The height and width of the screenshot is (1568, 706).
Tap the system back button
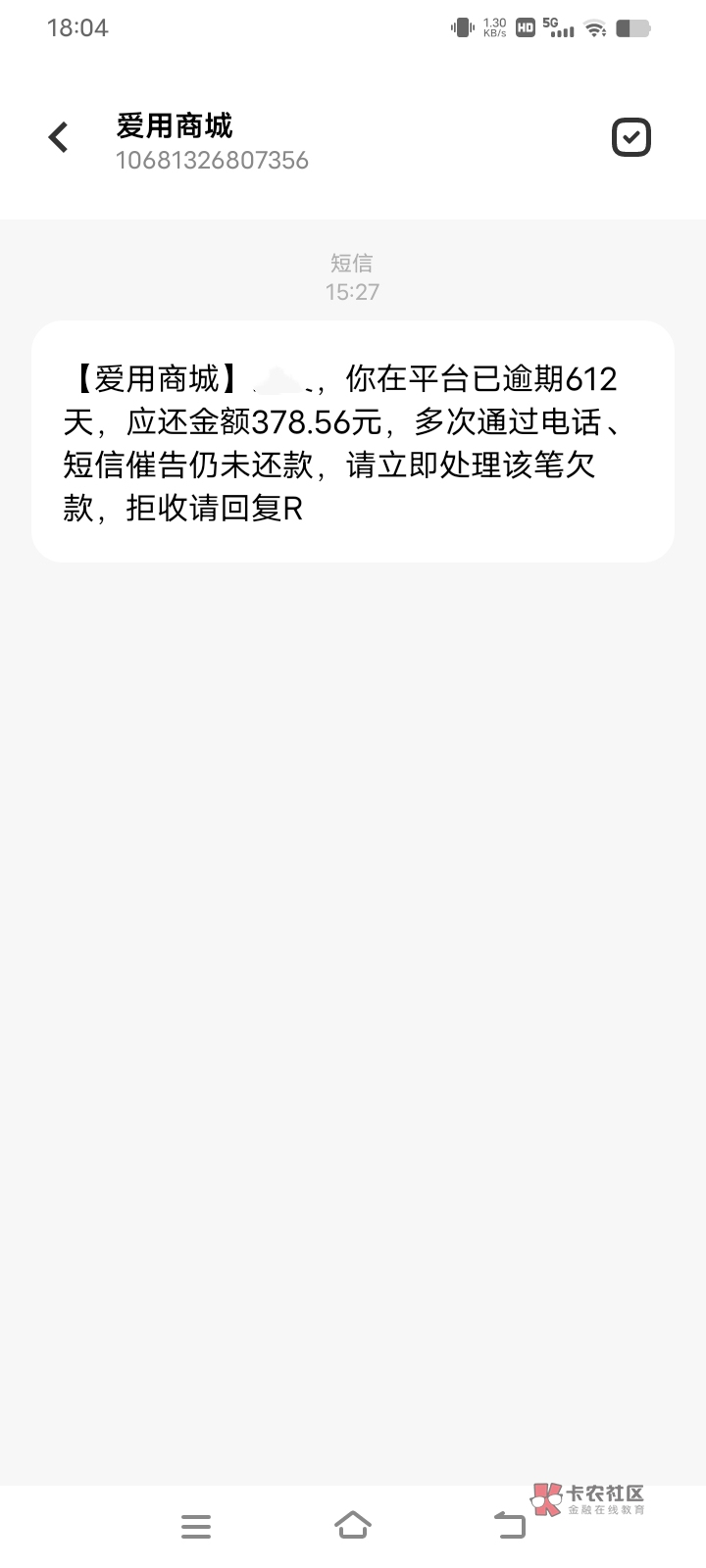click(509, 1525)
